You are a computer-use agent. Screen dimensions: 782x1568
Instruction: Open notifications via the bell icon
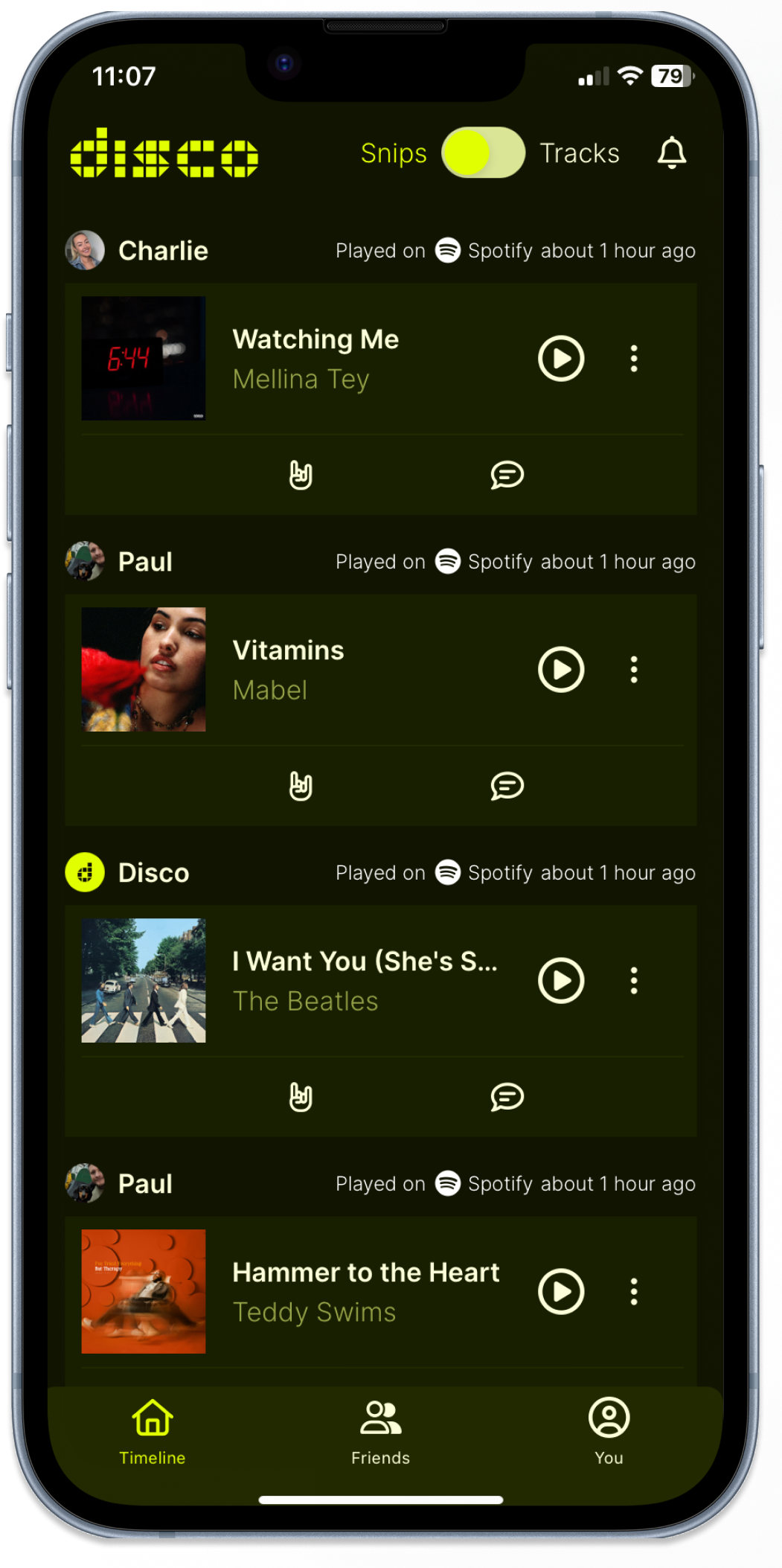[x=672, y=153]
